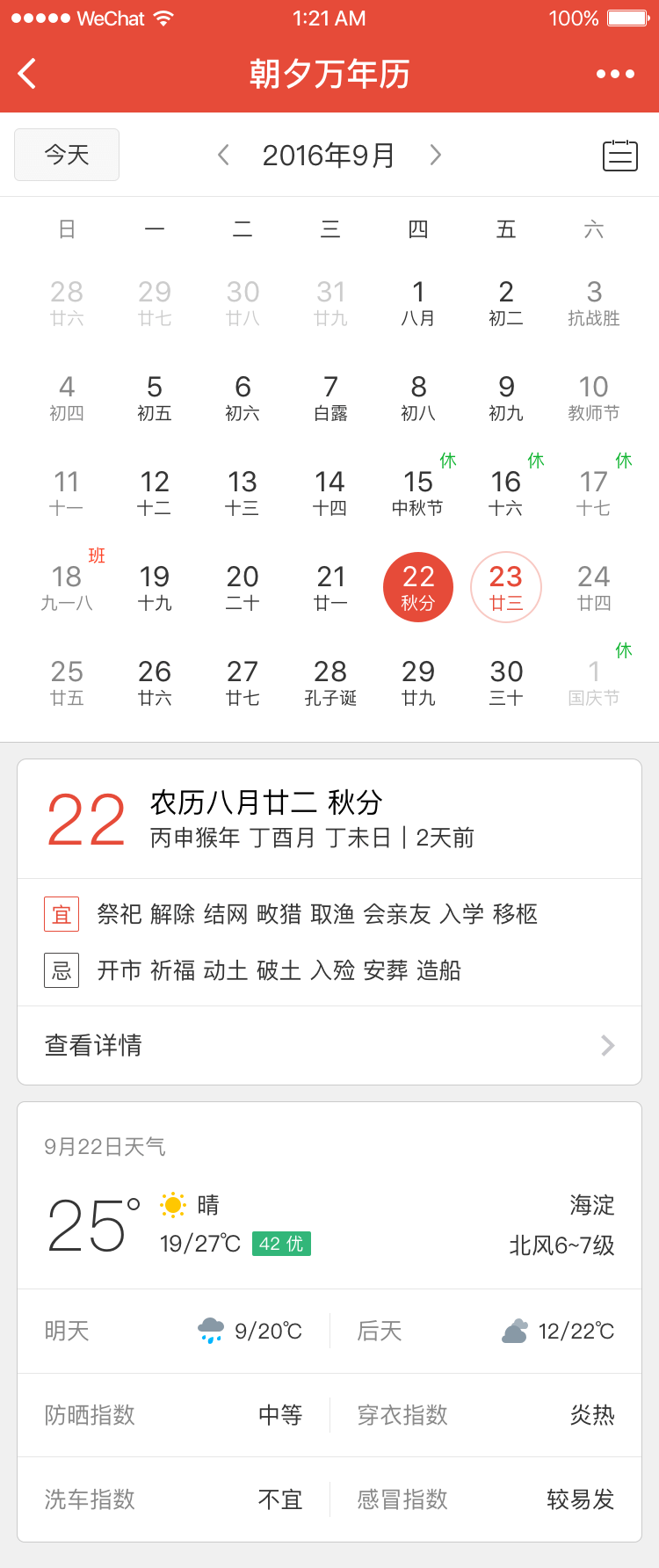Select September 30 三十
Viewport: 659px width, 1568px height.
click(x=506, y=682)
